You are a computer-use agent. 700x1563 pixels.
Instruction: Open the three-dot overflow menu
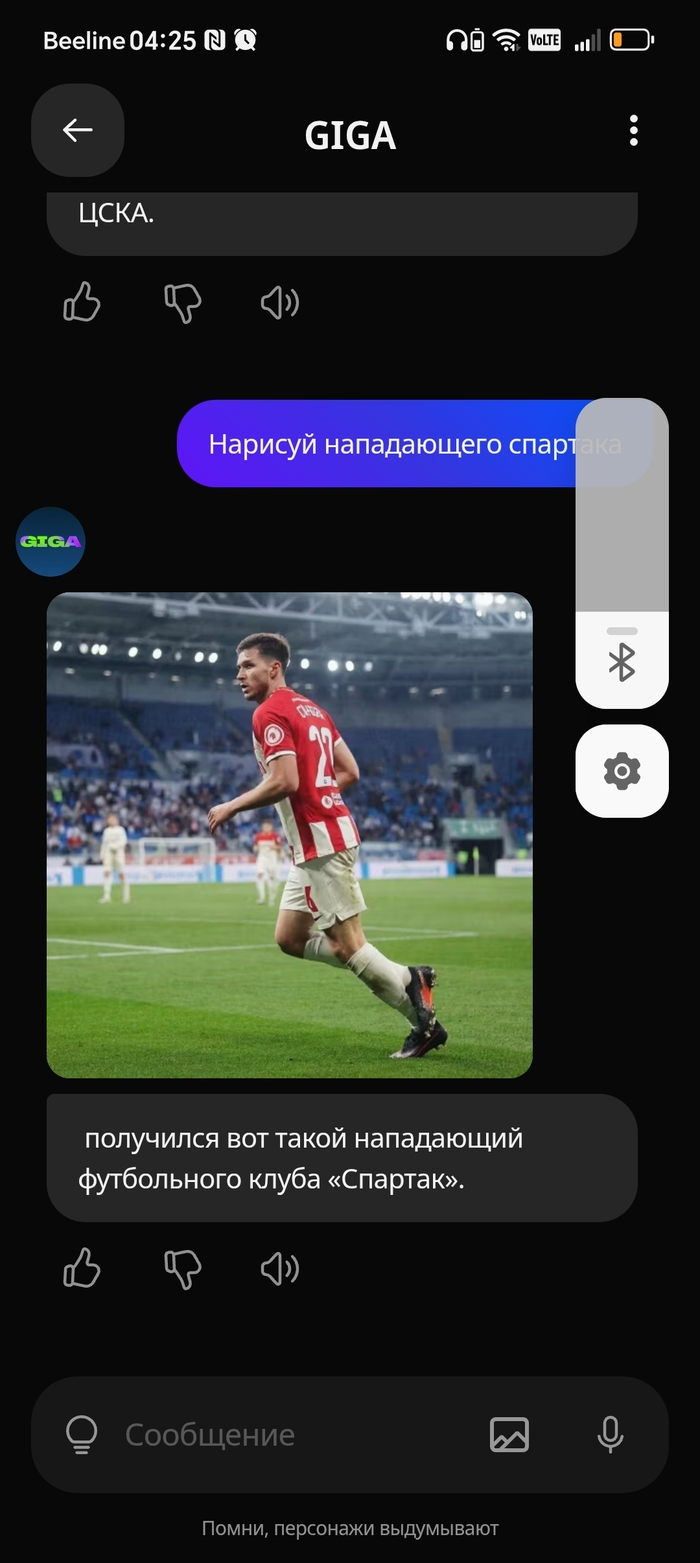pos(633,131)
